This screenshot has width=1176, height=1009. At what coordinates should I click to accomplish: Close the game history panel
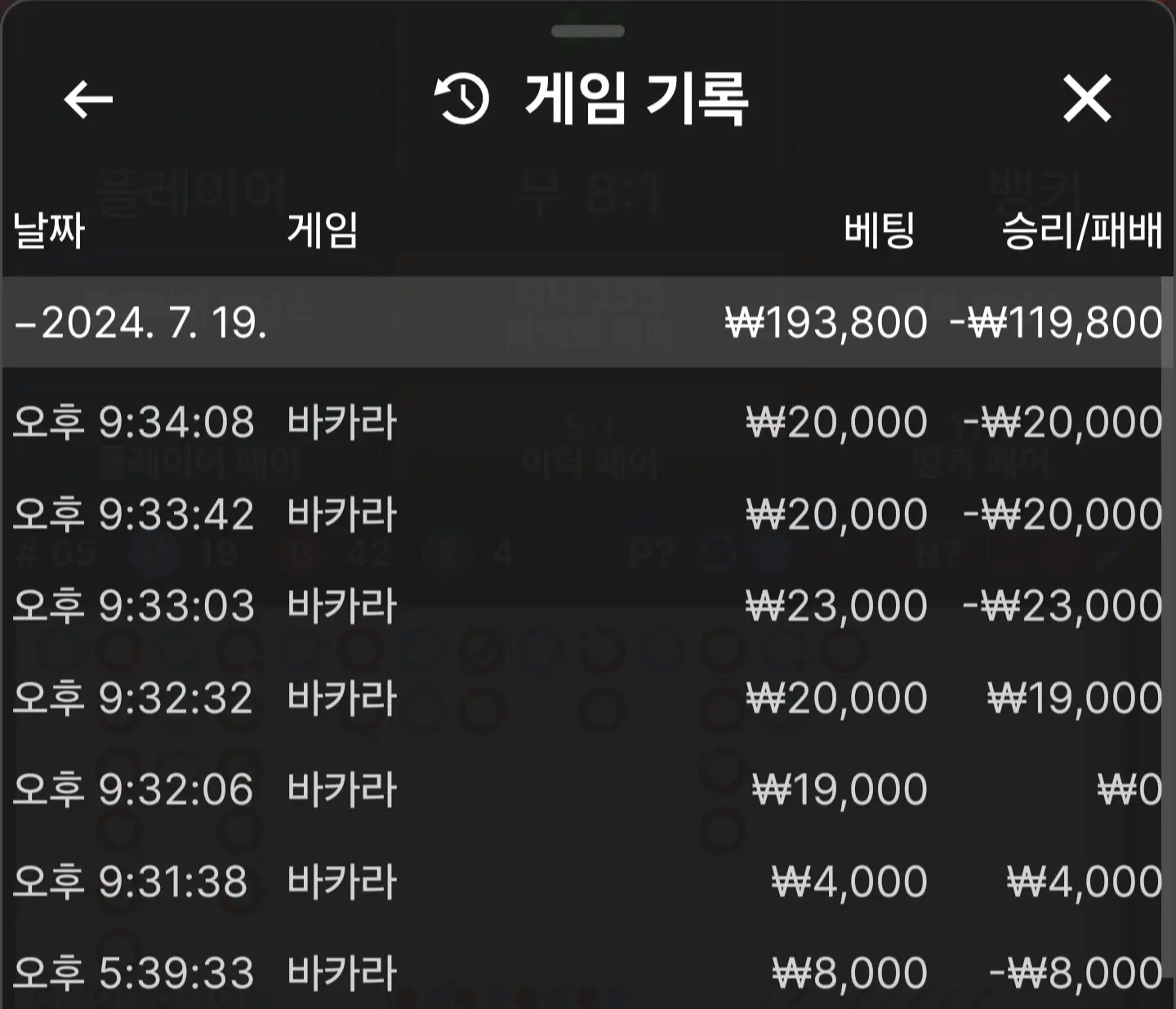click(x=1087, y=99)
